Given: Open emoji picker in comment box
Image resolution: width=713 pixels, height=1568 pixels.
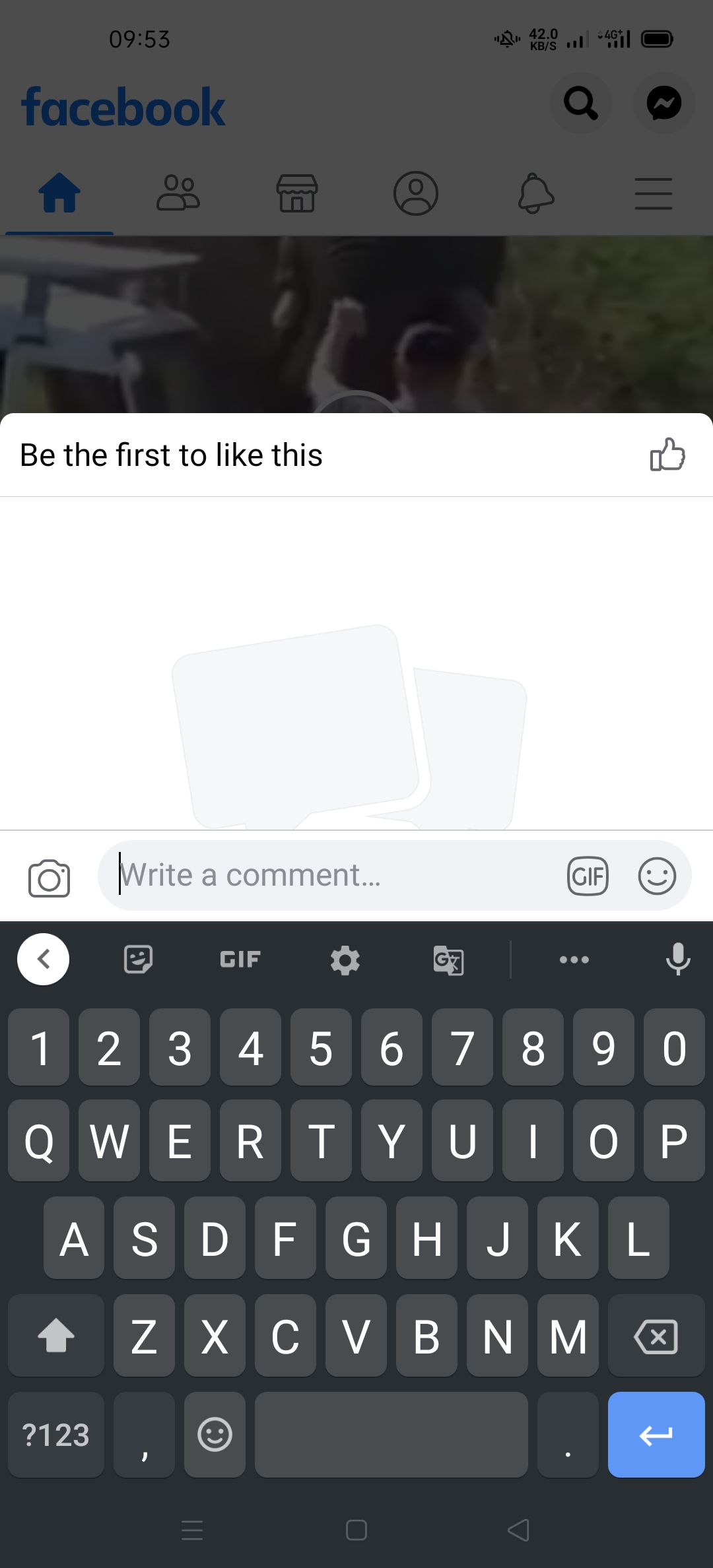Looking at the screenshot, I should pyautogui.click(x=657, y=876).
